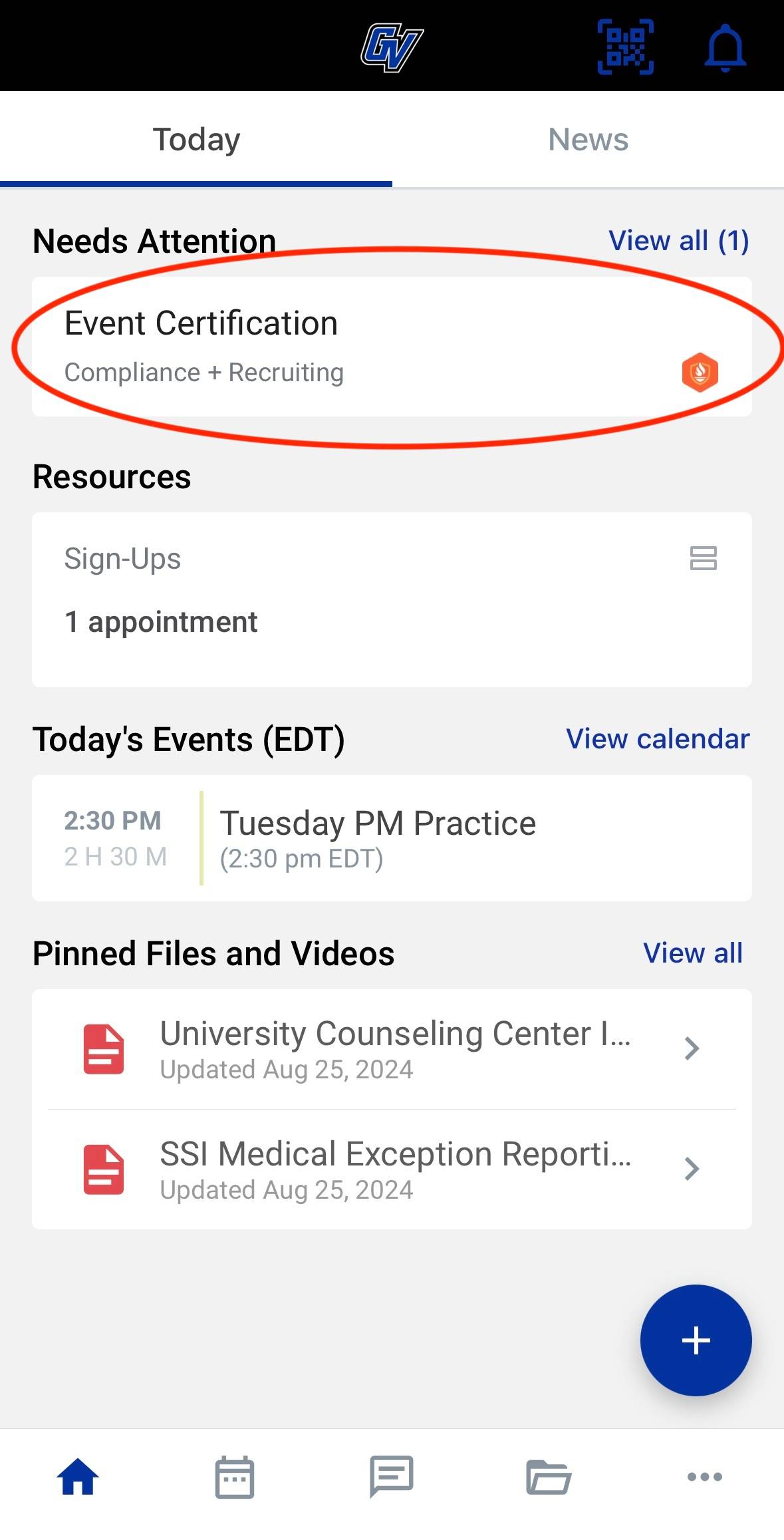Open the University Counseling Center file

pos(391,1049)
